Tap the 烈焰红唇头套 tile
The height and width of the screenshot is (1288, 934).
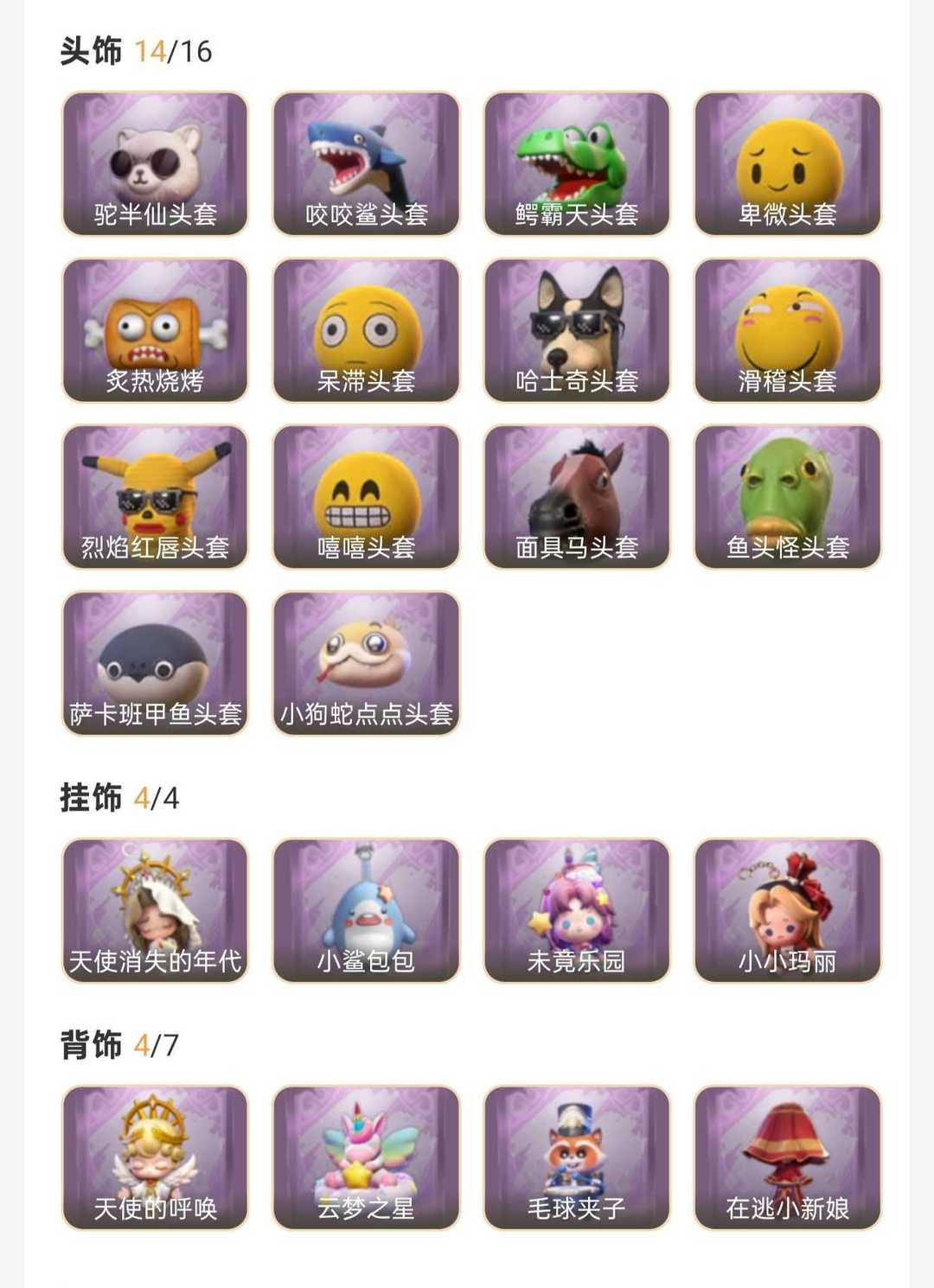point(155,497)
